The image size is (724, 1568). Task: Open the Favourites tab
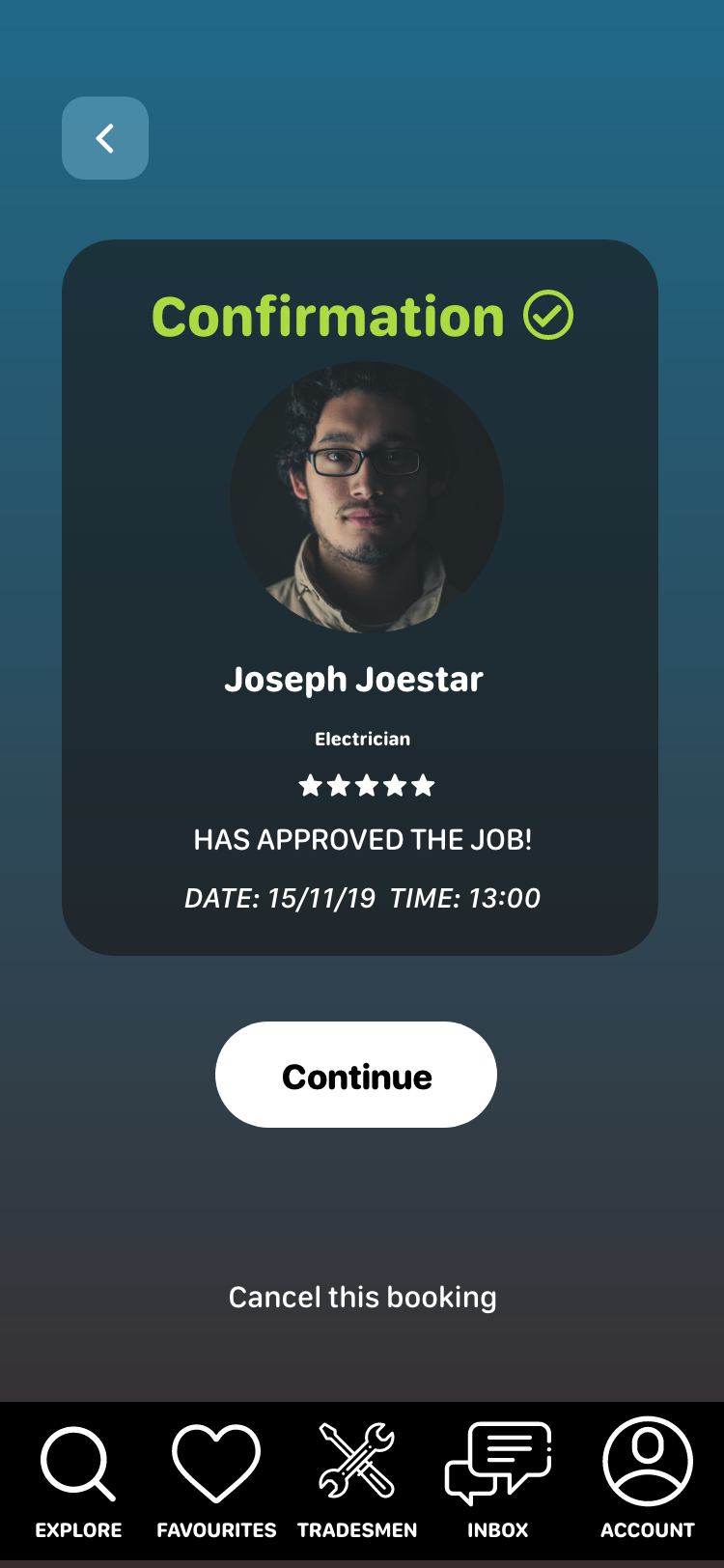coord(216,1479)
